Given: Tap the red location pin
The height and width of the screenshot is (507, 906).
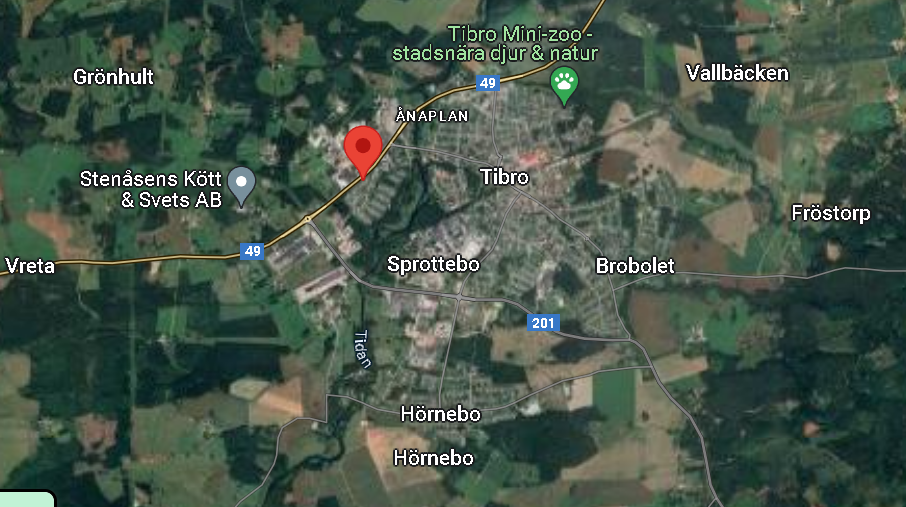Looking at the screenshot, I should tap(362, 148).
